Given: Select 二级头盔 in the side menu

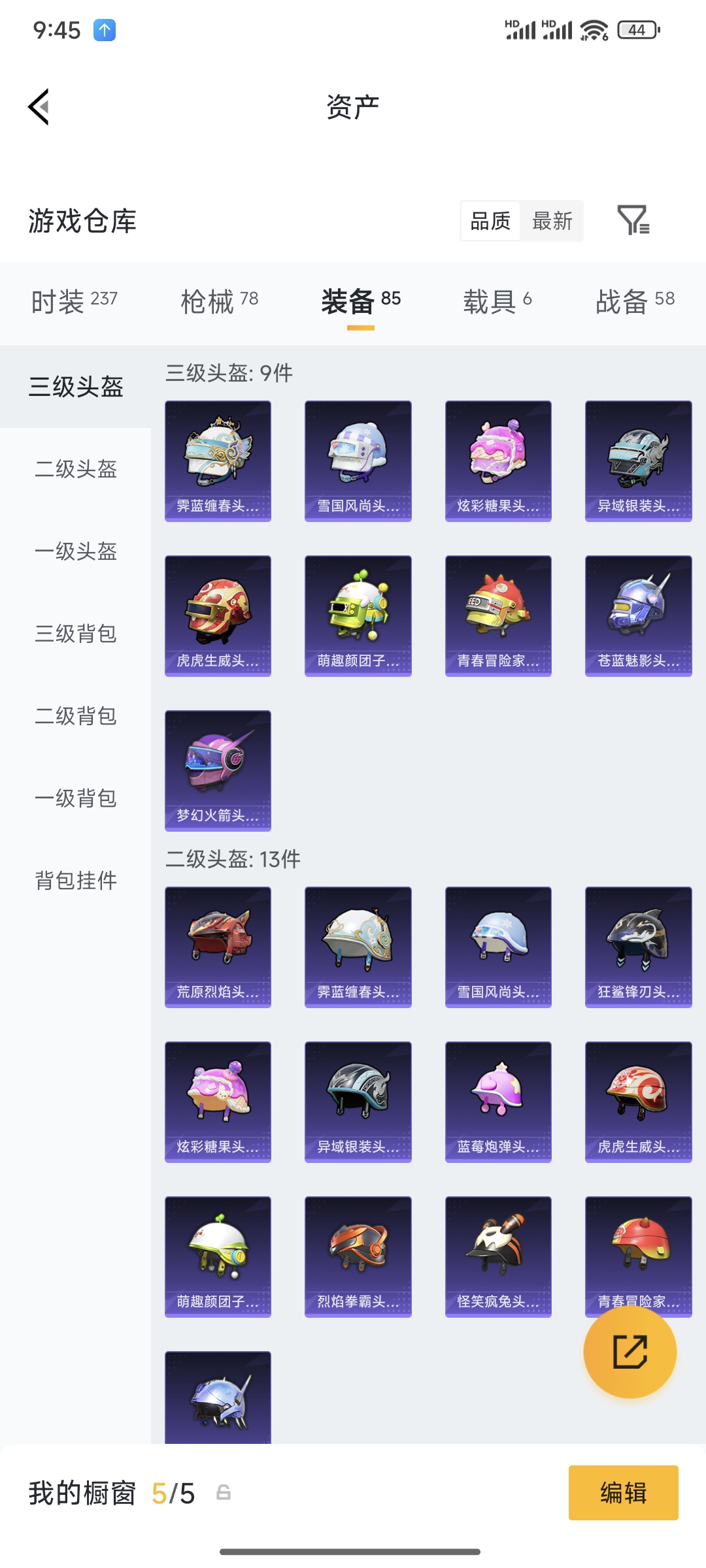Looking at the screenshot, I should coord(76,469).
